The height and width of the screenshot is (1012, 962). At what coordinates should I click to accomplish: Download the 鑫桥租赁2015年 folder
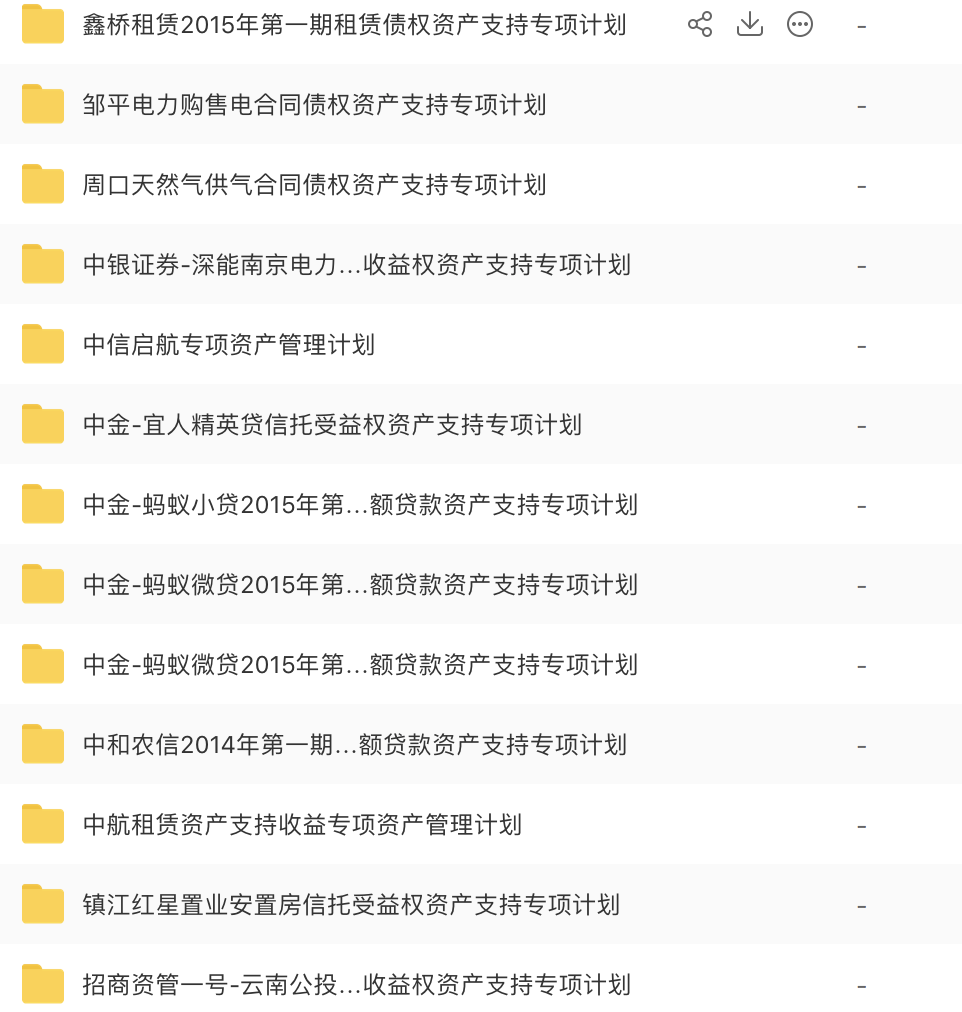point(750,25)
